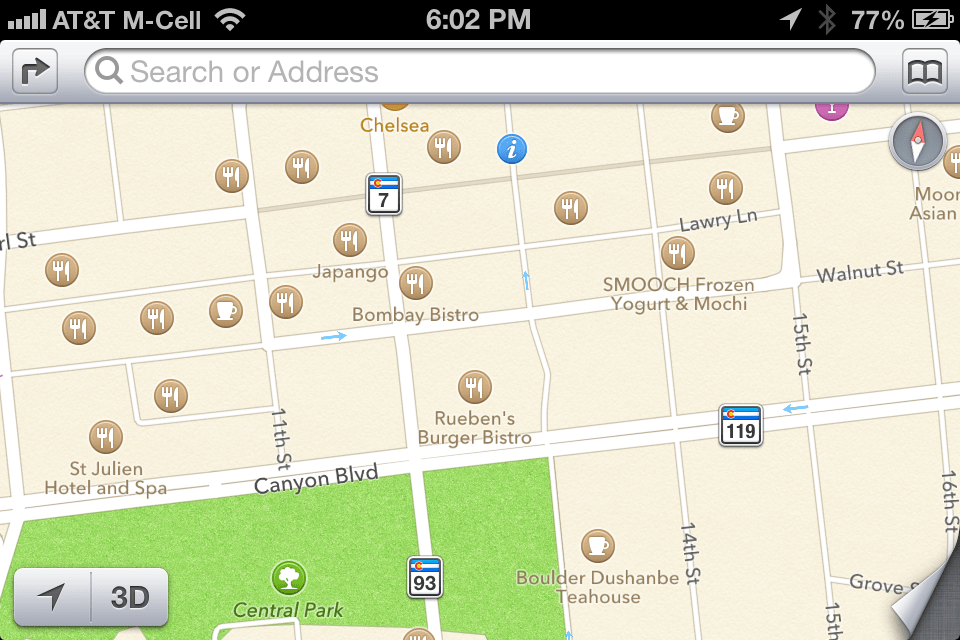Screen dimensions: 960x640
Task: Open the SMOOCH Frozen Yogurt & Mochi pin
Action: (678, 251)
